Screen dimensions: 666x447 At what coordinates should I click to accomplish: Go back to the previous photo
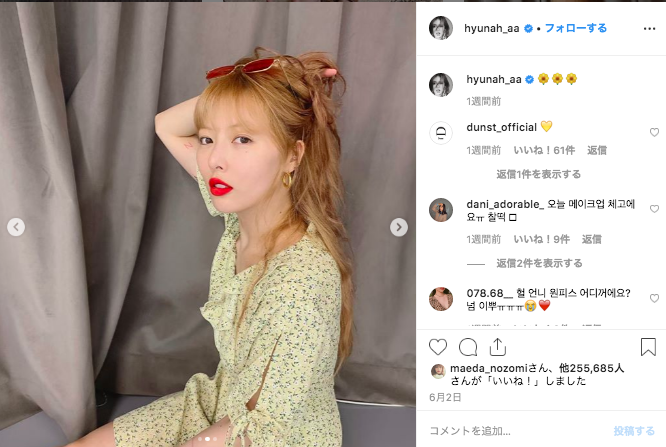coord(16,227)
